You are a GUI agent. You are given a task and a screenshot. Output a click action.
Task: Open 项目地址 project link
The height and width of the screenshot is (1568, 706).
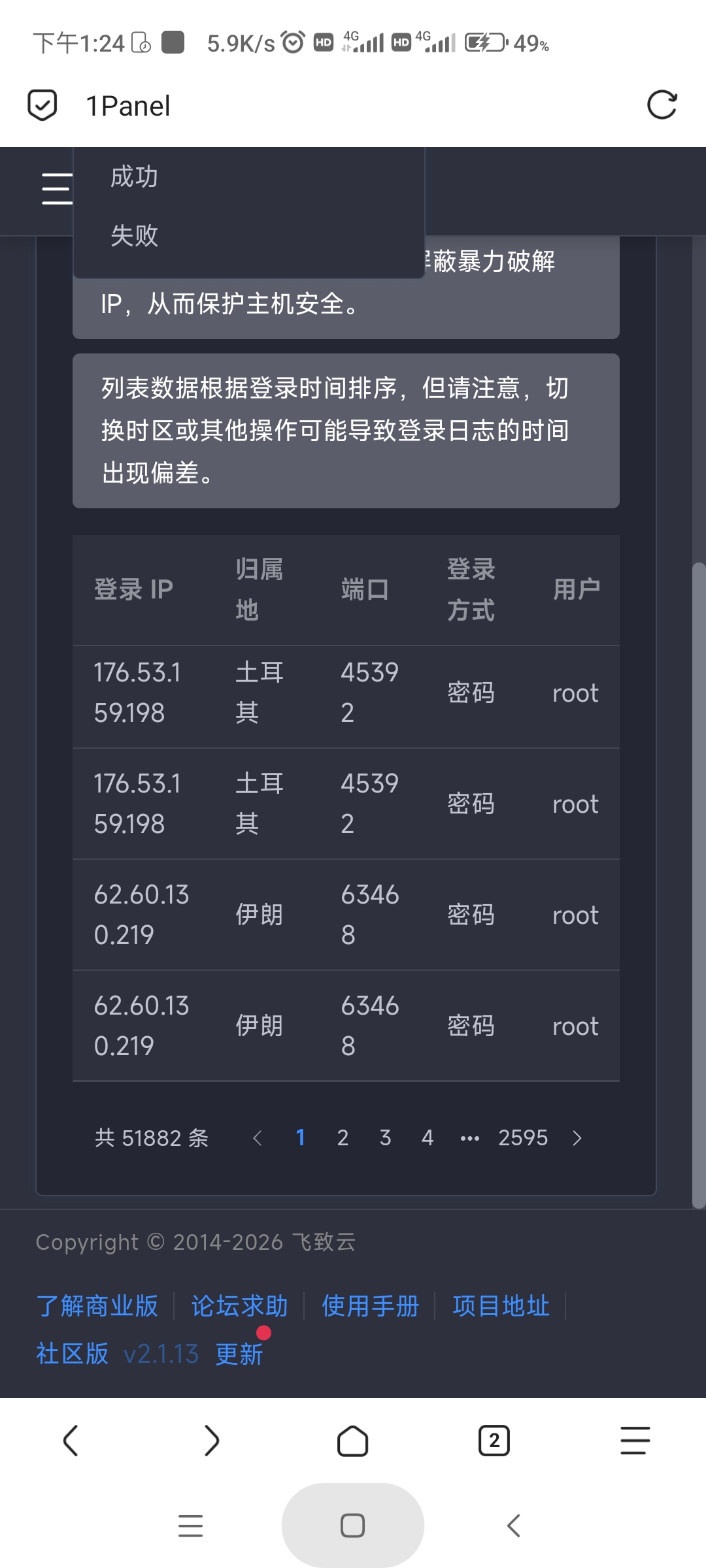tap(501, 1306)
